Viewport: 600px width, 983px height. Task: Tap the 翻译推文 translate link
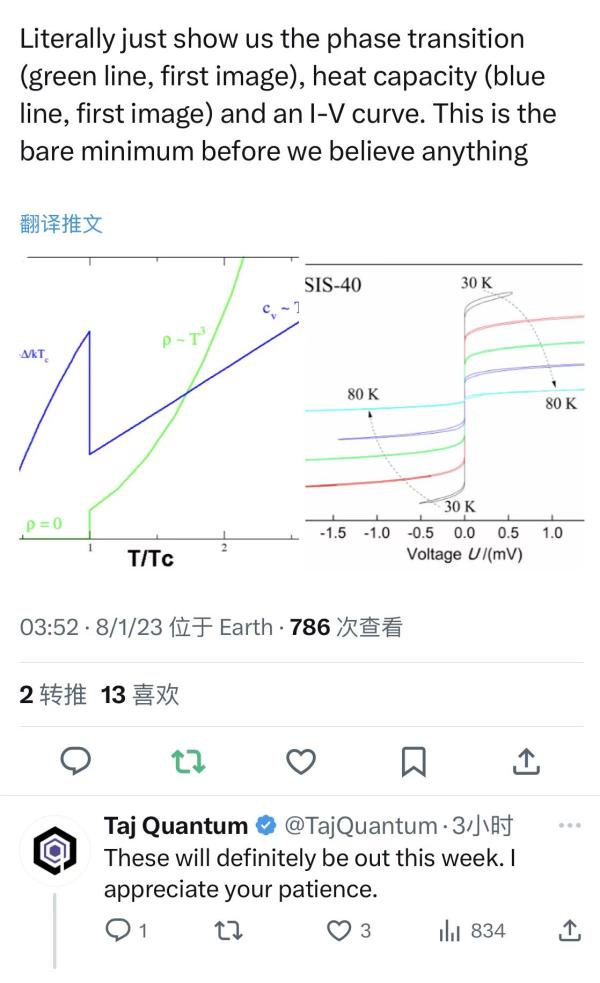point(61,224)
